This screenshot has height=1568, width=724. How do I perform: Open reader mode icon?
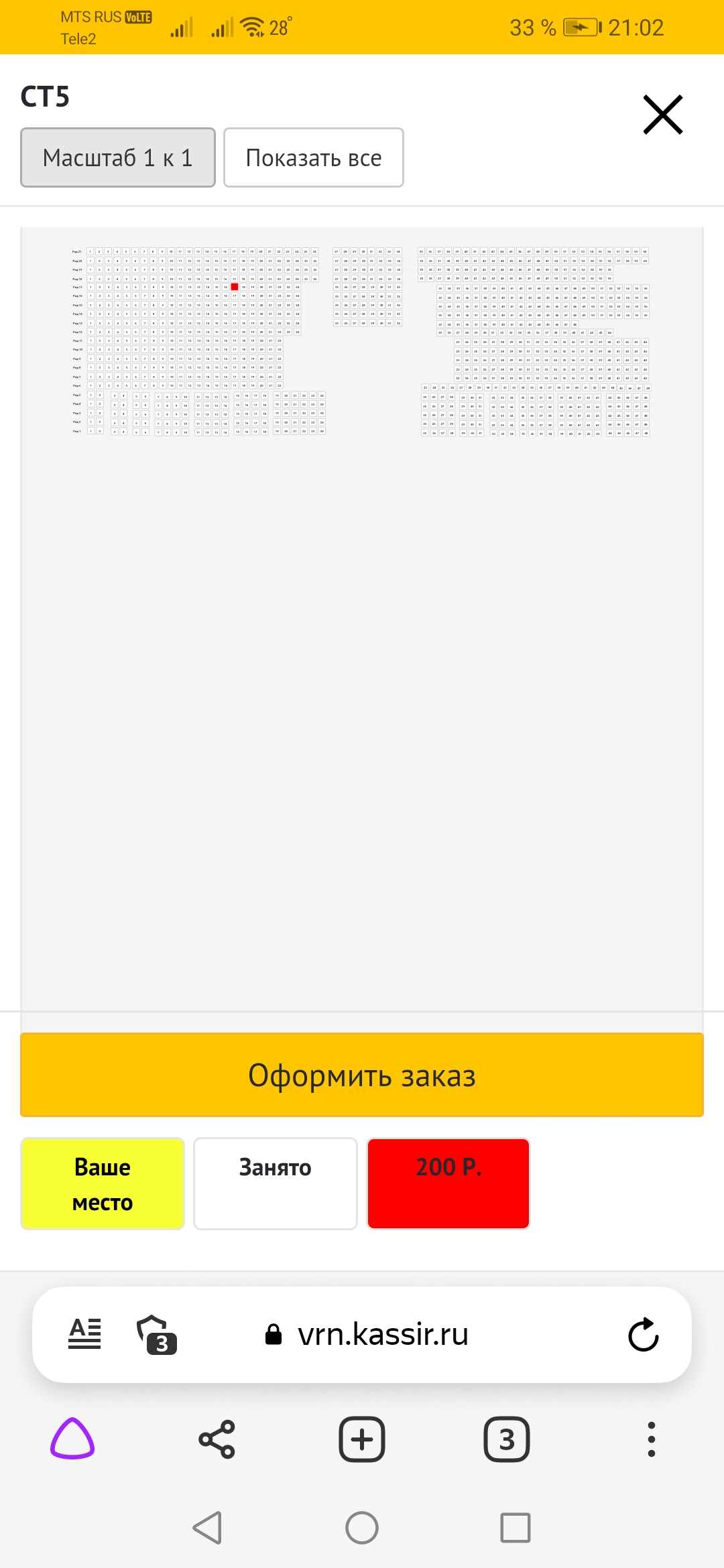point(85,1334)
